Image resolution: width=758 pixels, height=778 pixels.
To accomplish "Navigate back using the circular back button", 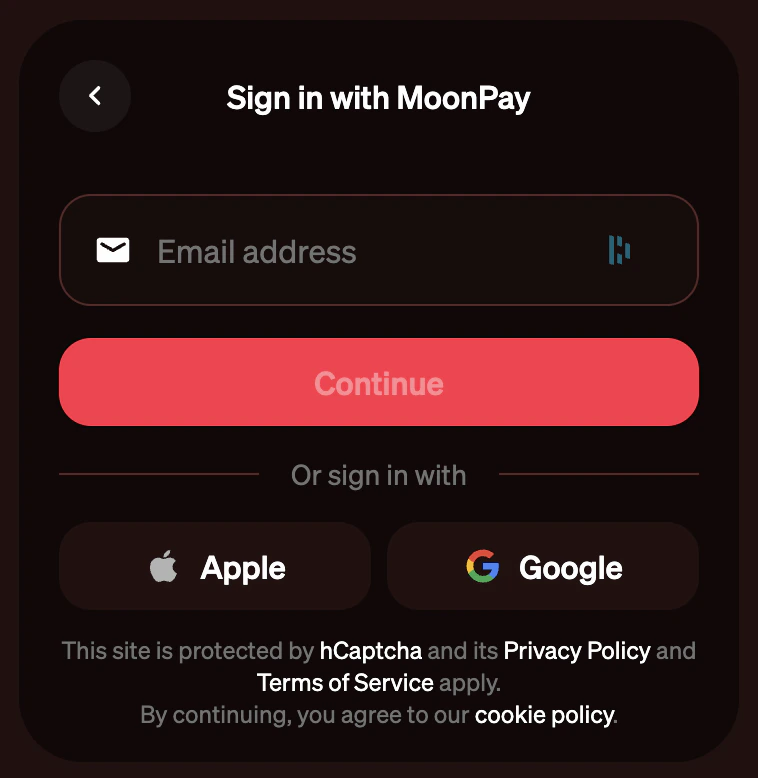I will pos(94,96).
